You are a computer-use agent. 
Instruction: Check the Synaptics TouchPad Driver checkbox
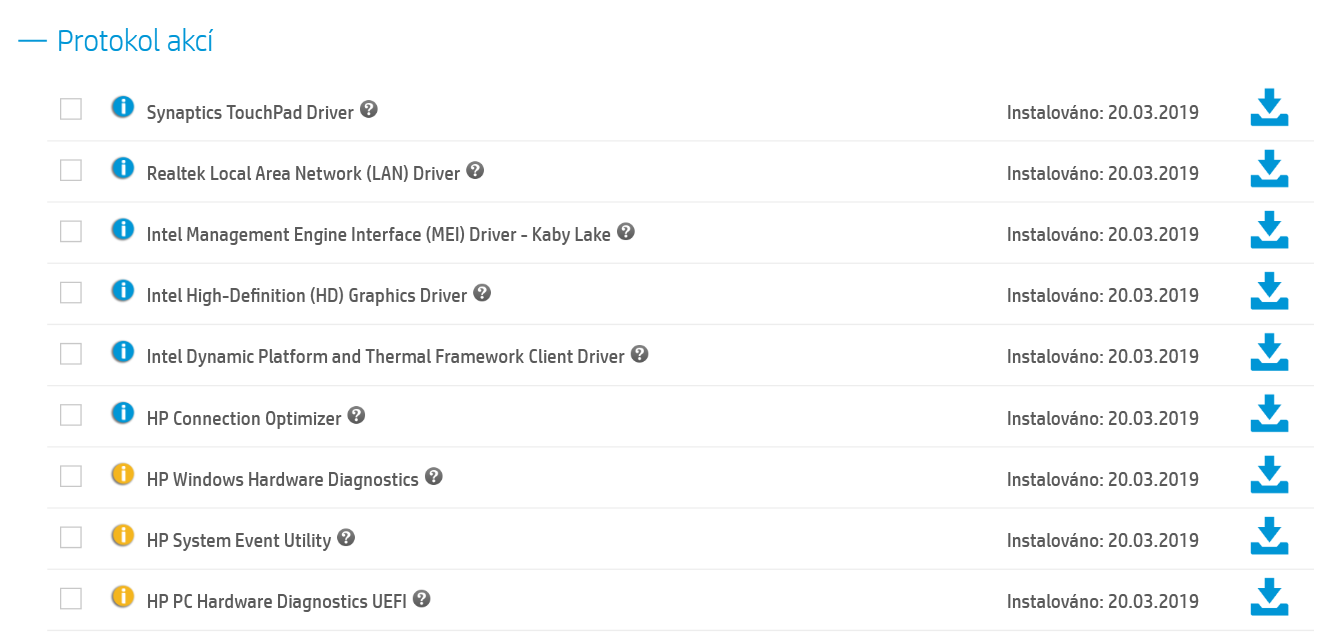point(71,109)
